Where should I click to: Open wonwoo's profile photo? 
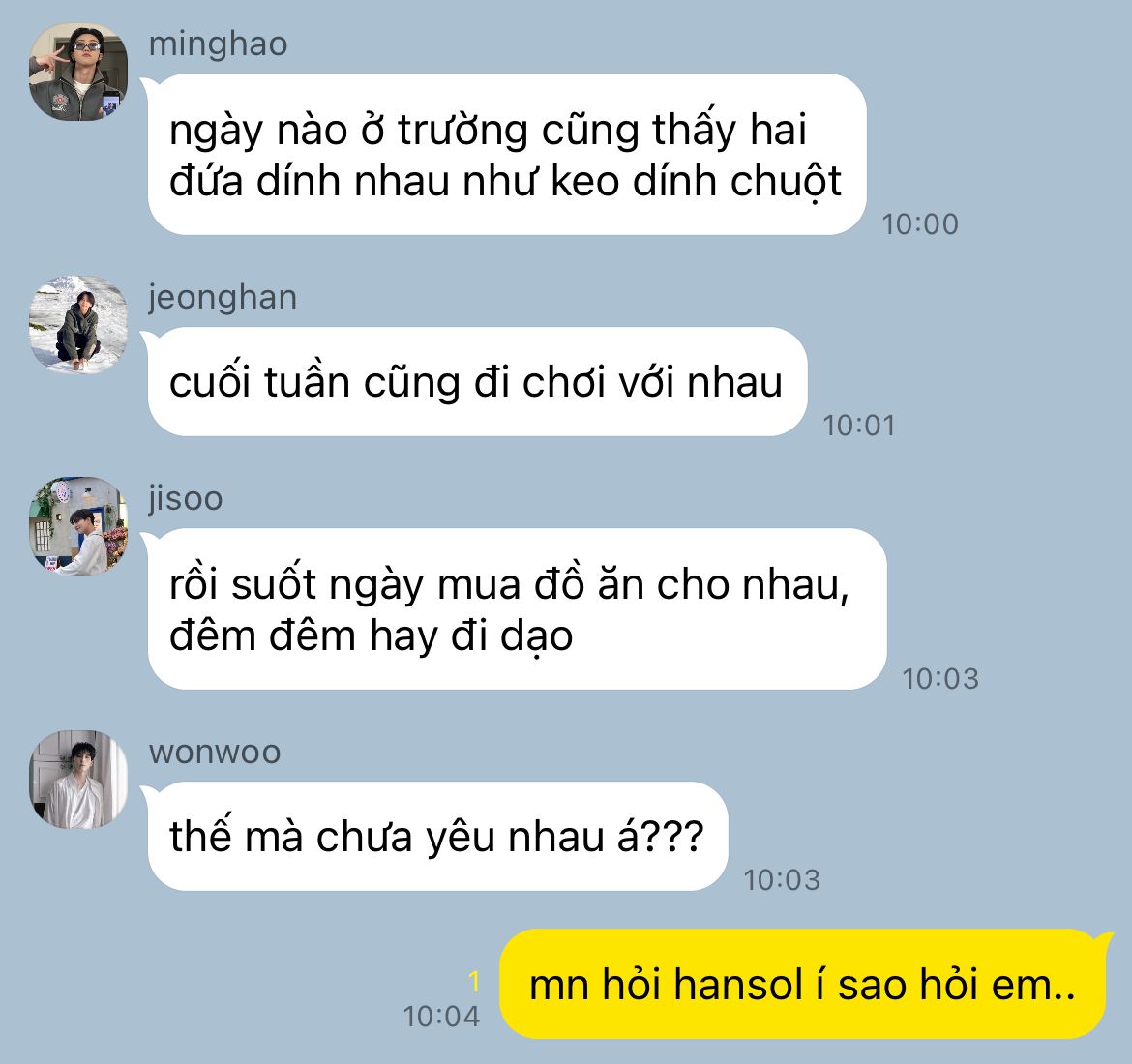pyautogui.click(x=78, y=779)
